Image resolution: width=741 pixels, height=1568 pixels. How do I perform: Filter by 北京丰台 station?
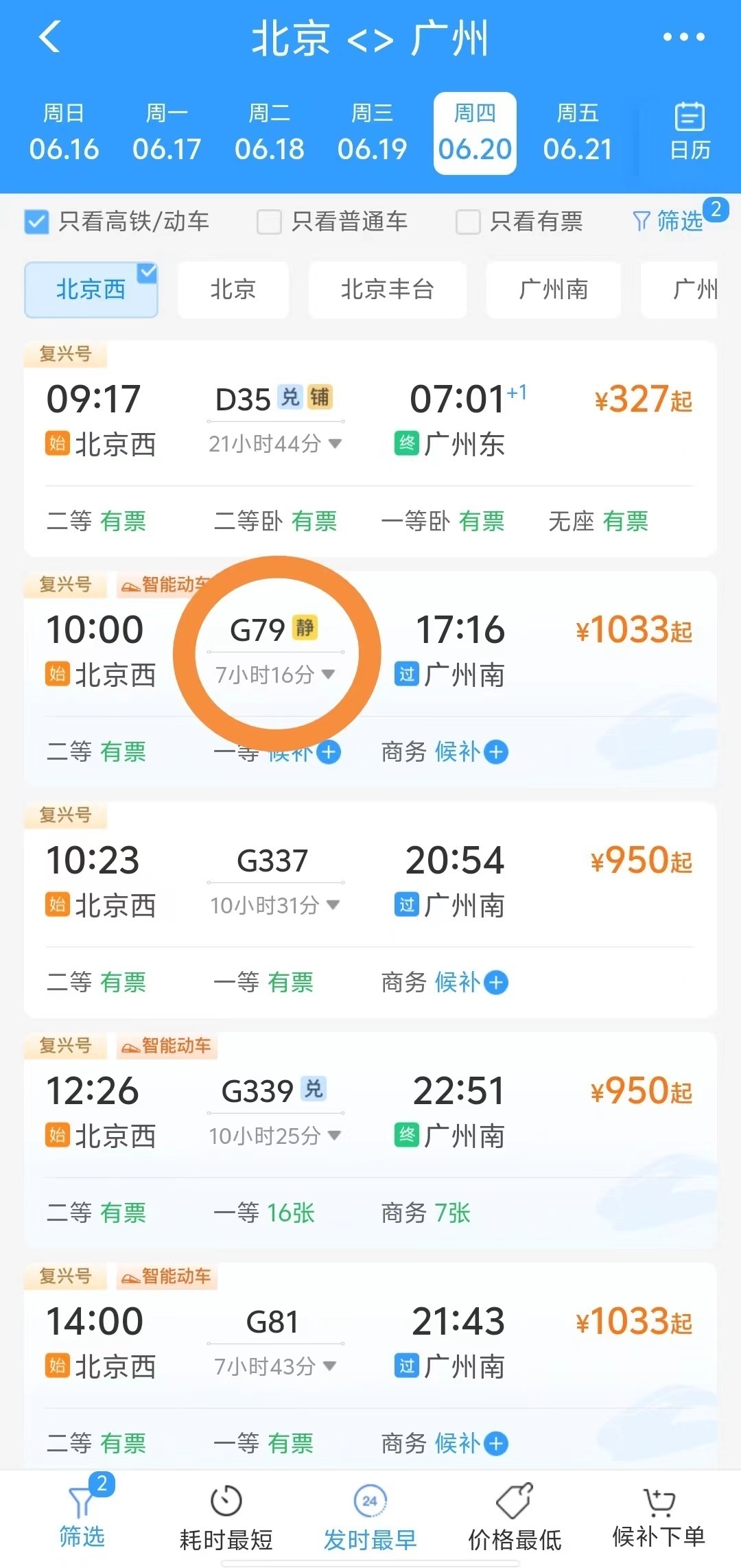[x=387, y=290]
